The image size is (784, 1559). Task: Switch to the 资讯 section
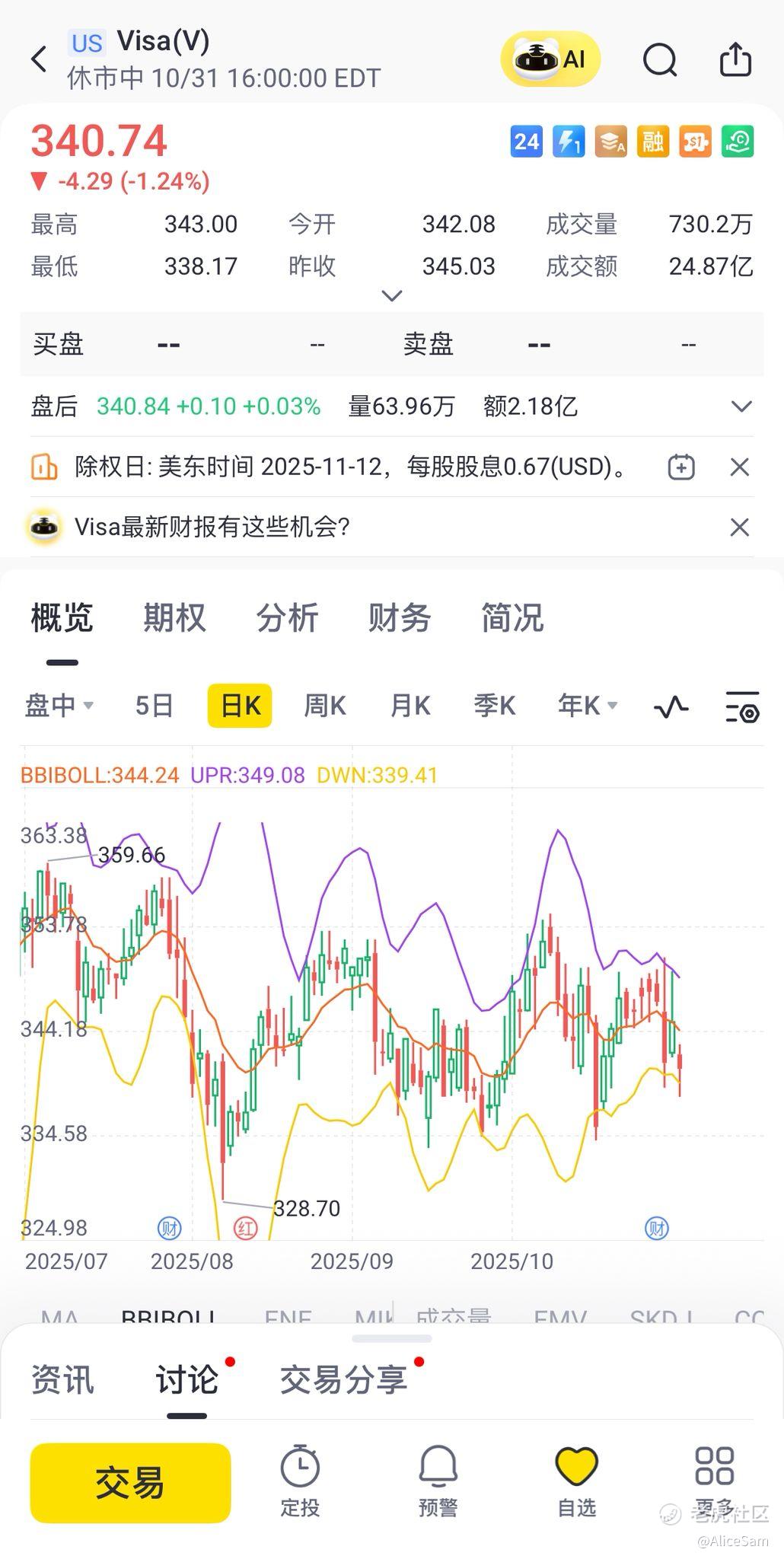[x=62, y=1380]
